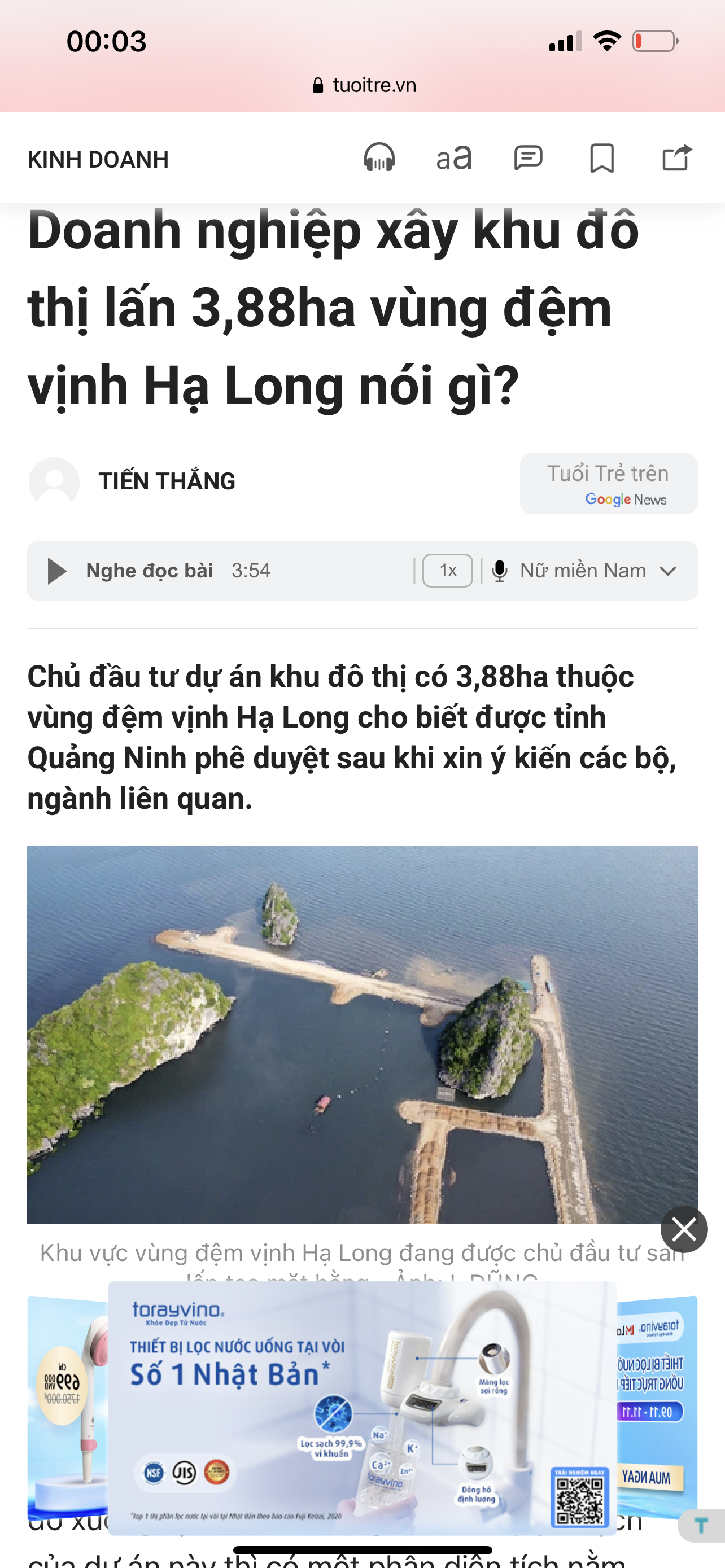Tap the padlock icon next to tuoitre.vn

point(318,84)
